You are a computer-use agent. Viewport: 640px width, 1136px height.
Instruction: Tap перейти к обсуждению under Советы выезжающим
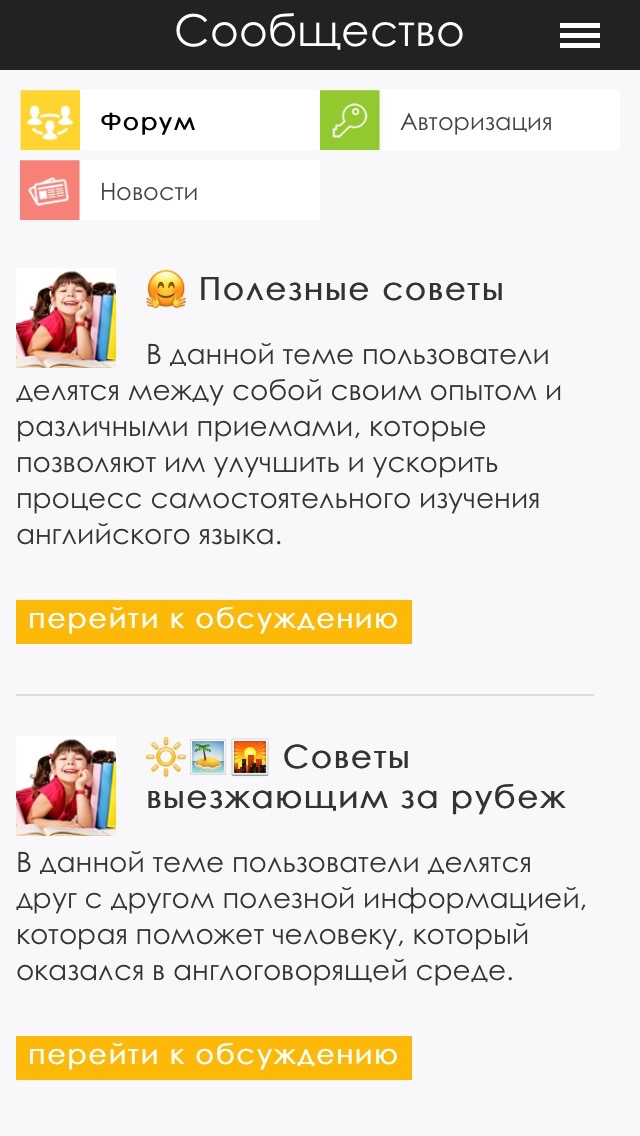214,1057
